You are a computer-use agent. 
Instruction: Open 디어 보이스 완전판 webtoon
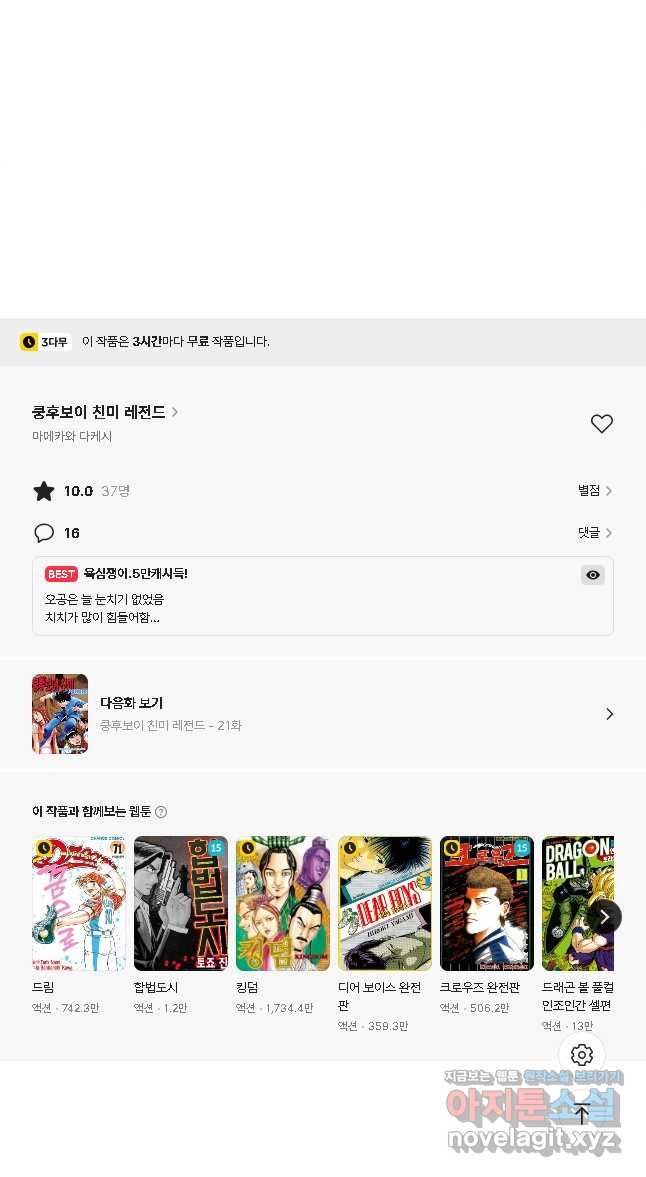click(x=385, y=904)
